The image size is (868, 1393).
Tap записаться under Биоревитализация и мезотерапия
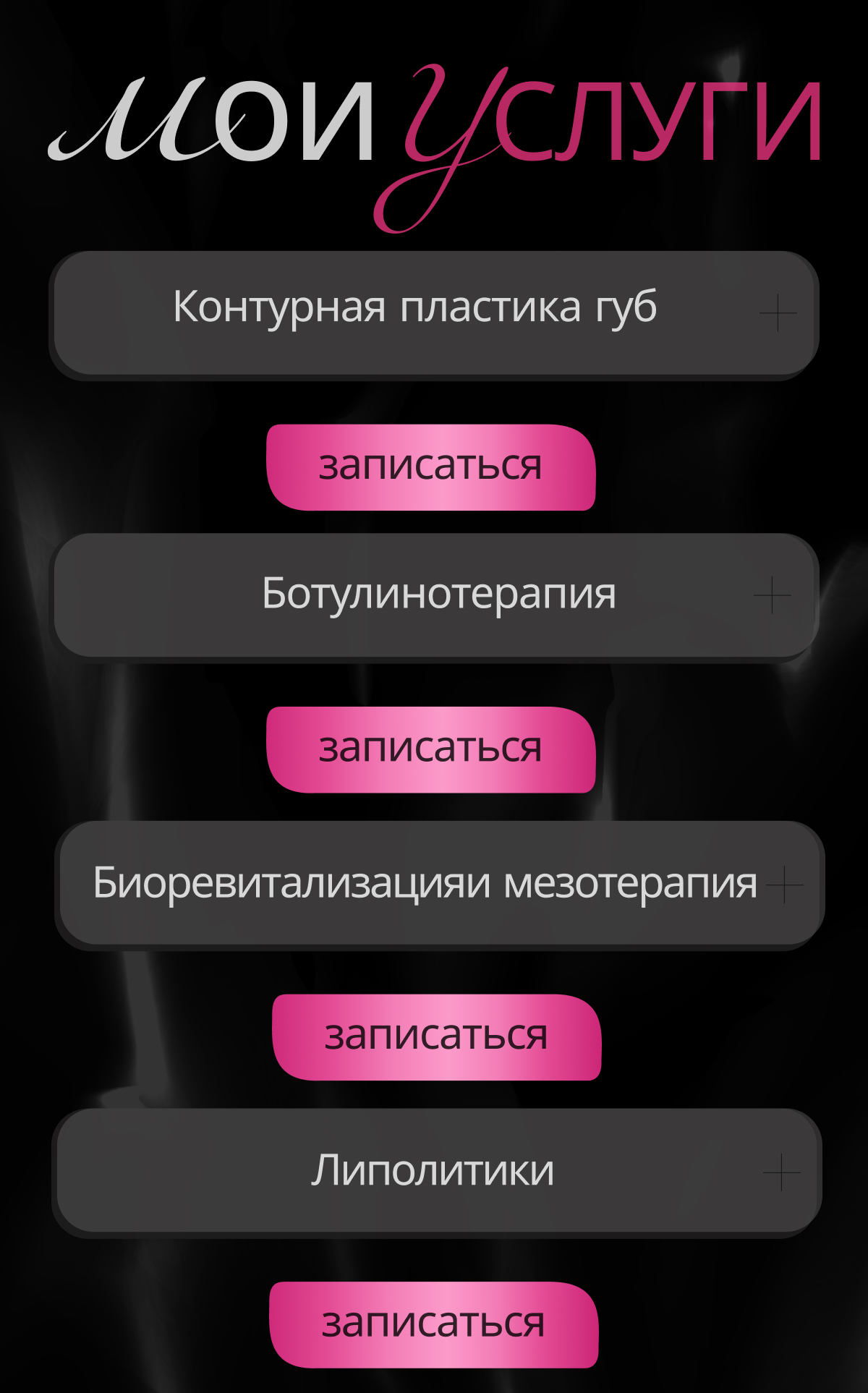[x=437, y=1037]
